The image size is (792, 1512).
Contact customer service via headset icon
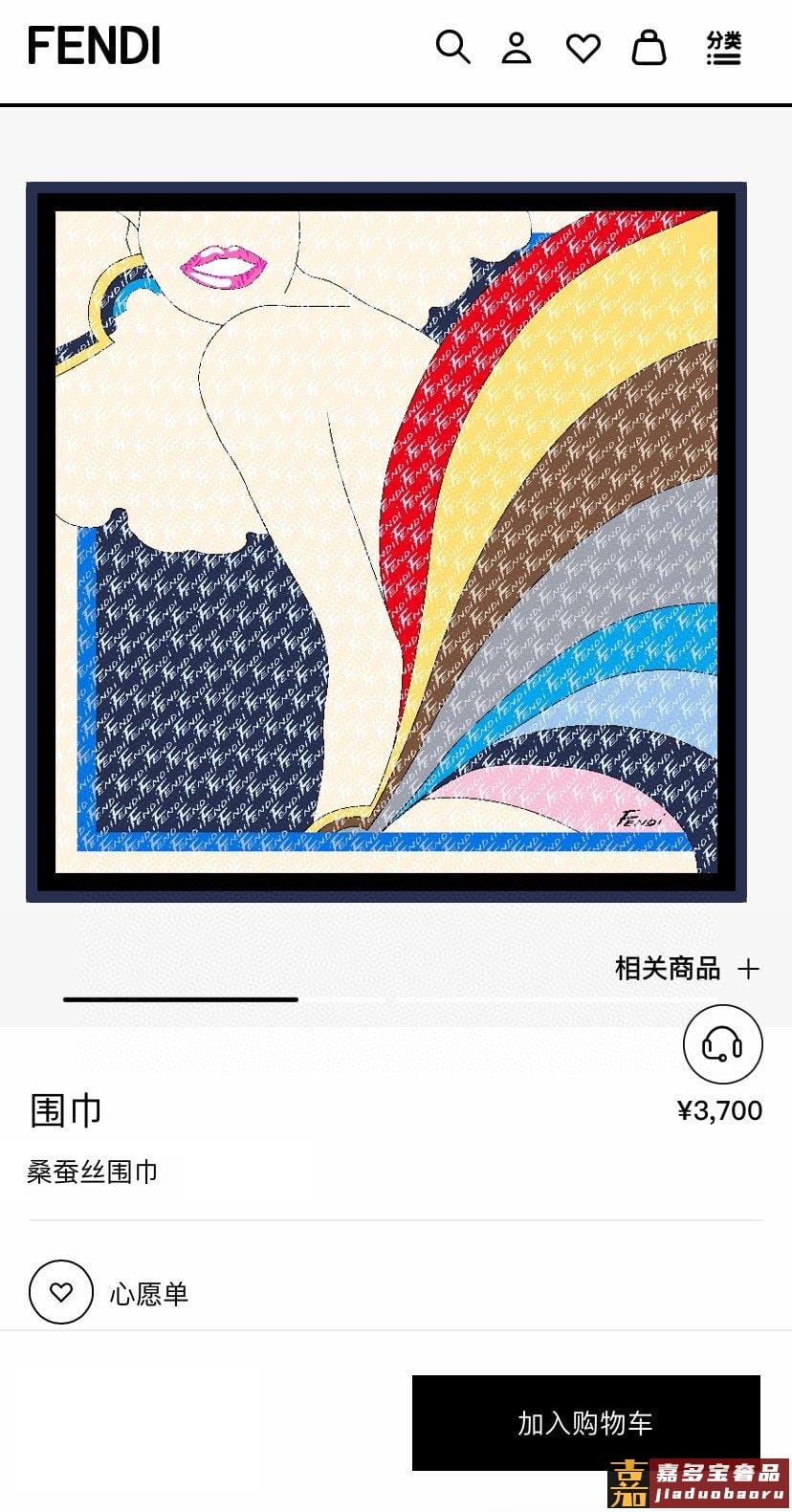722,1044
